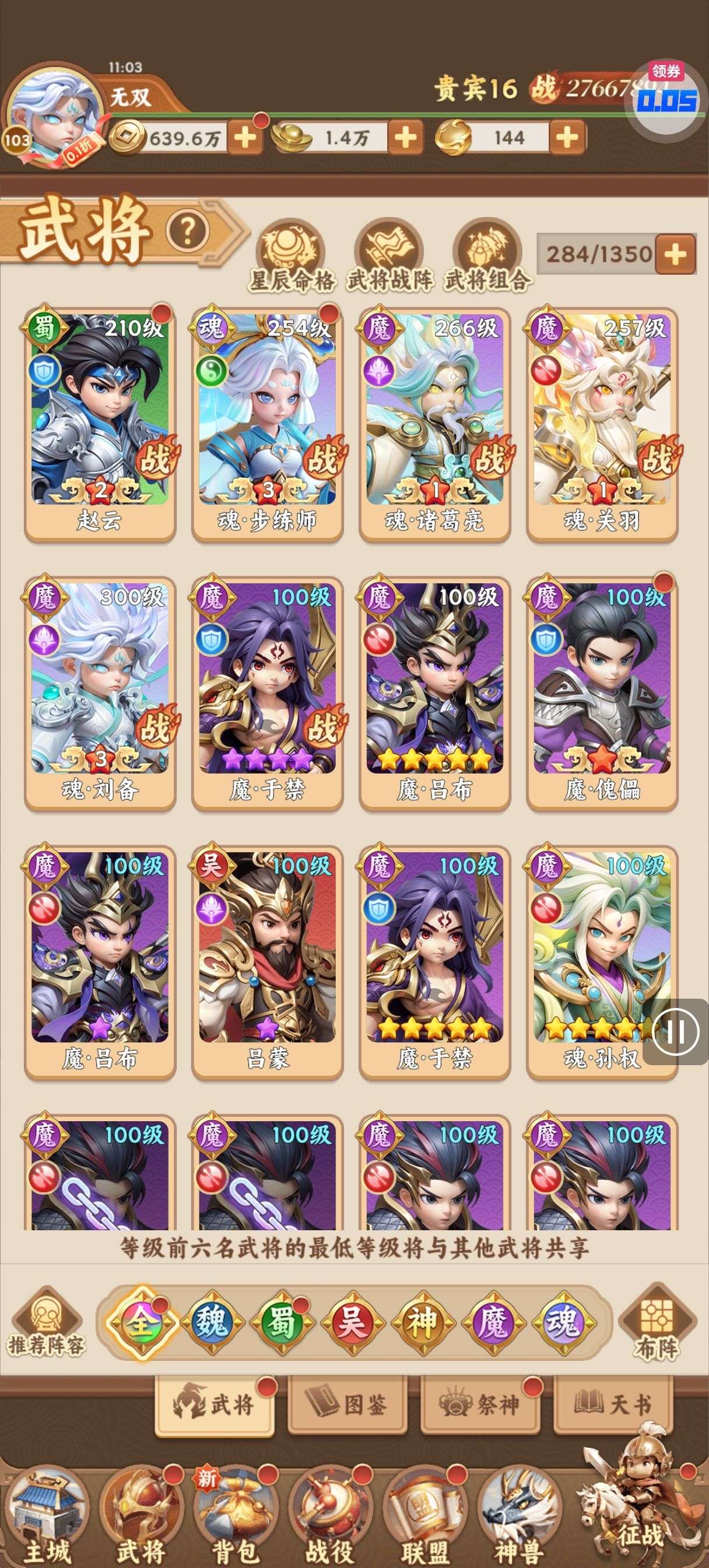Filter heroes by 吴 faction
709x1568 pixels.
[351, 1322]
